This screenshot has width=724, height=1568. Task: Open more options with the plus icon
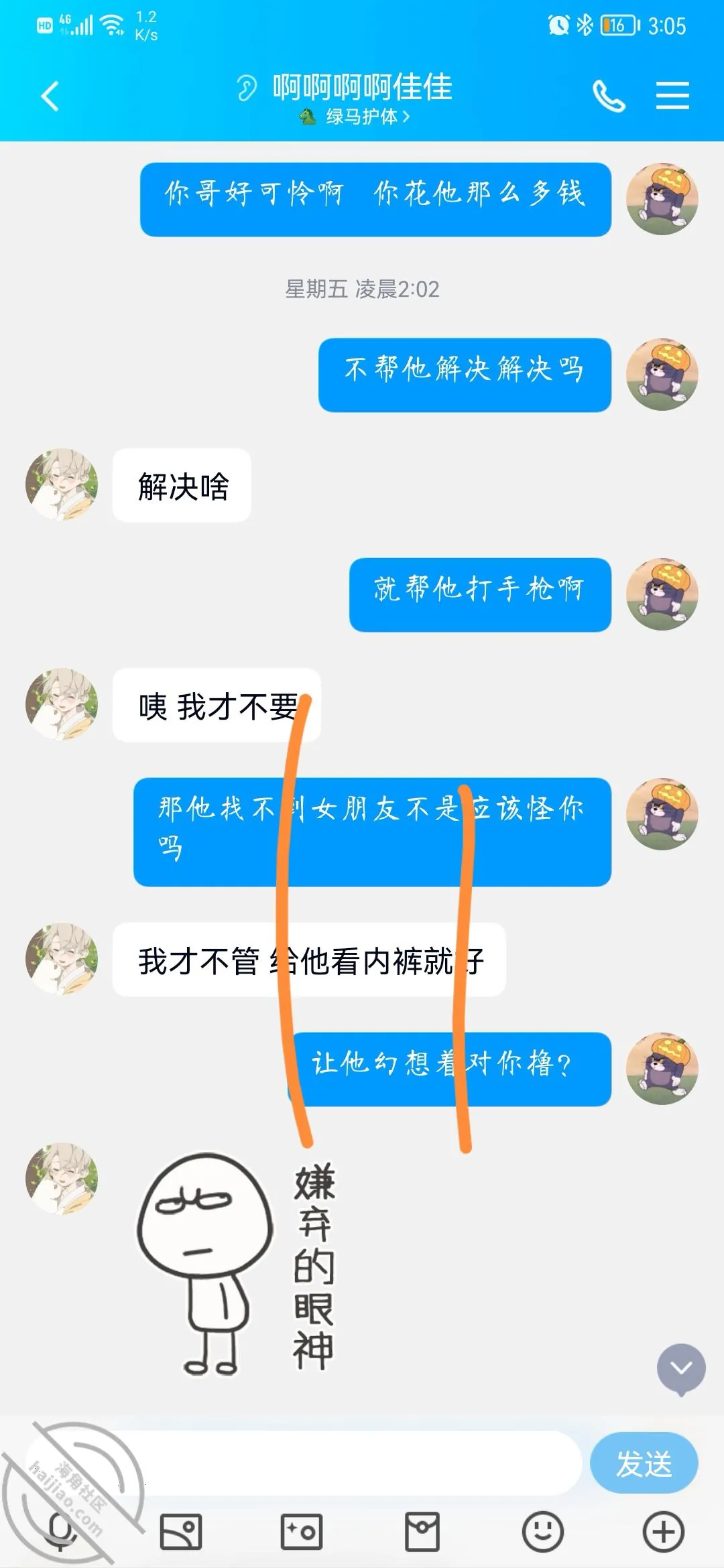point(664,1532)
